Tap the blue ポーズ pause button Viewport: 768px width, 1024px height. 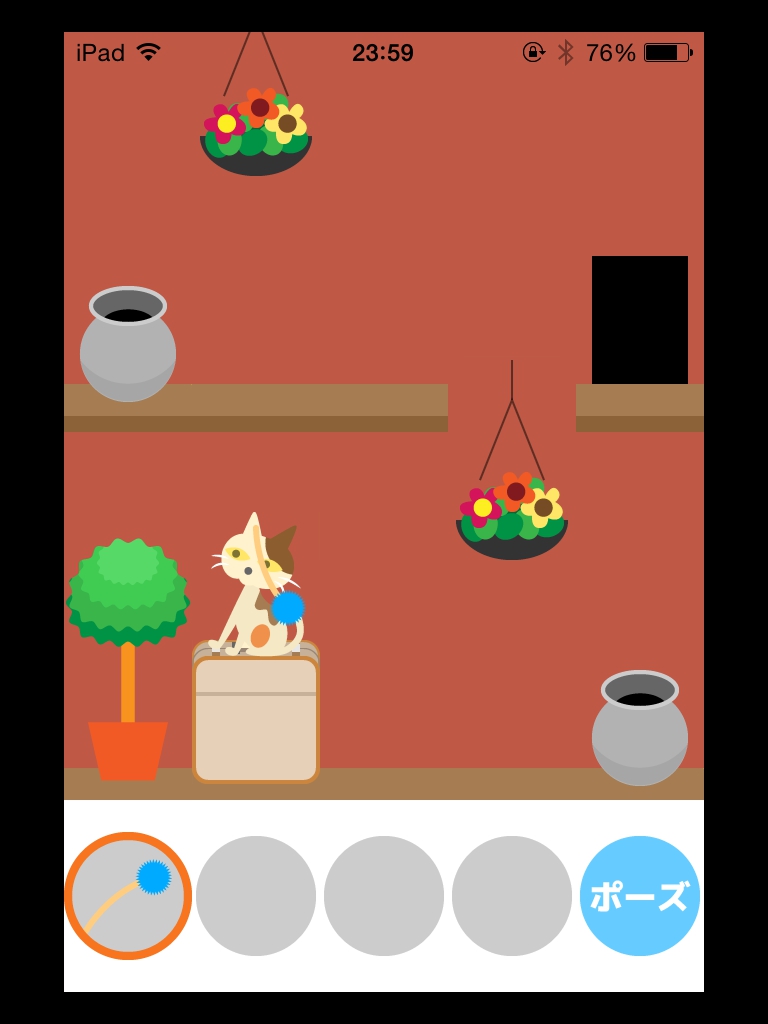tap(640, 896)
